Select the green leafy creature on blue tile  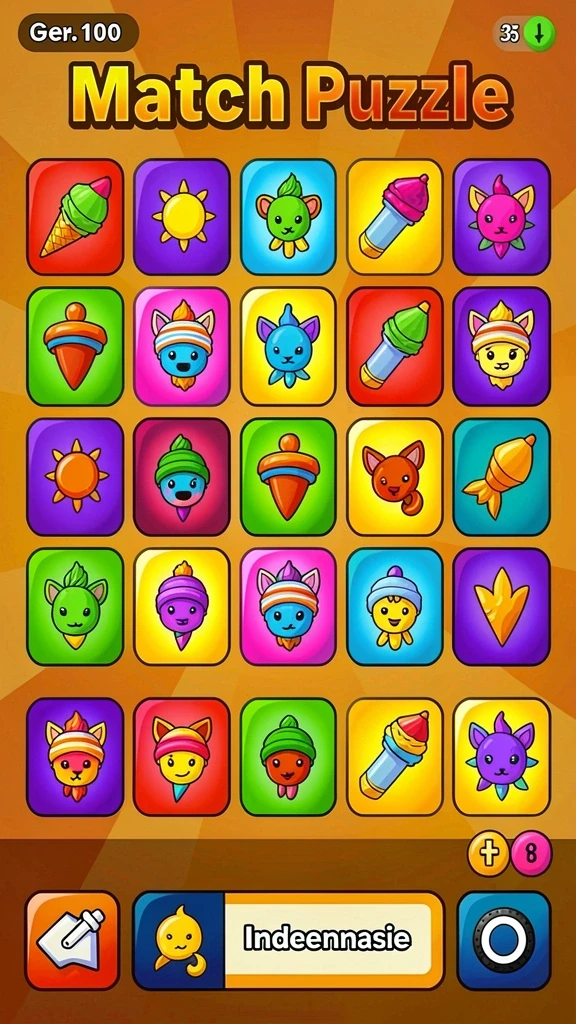288,217
